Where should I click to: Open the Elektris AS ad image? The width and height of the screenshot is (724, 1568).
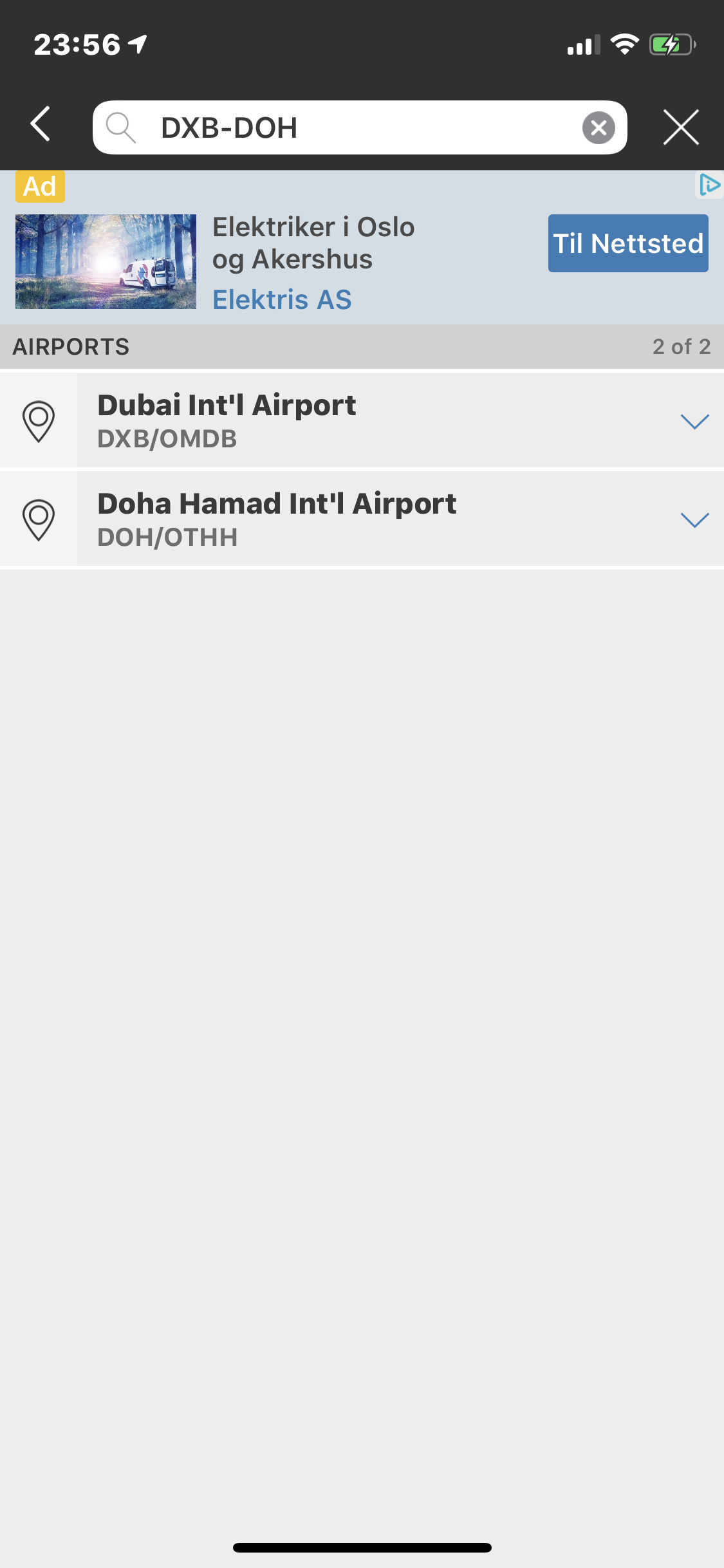106,261
